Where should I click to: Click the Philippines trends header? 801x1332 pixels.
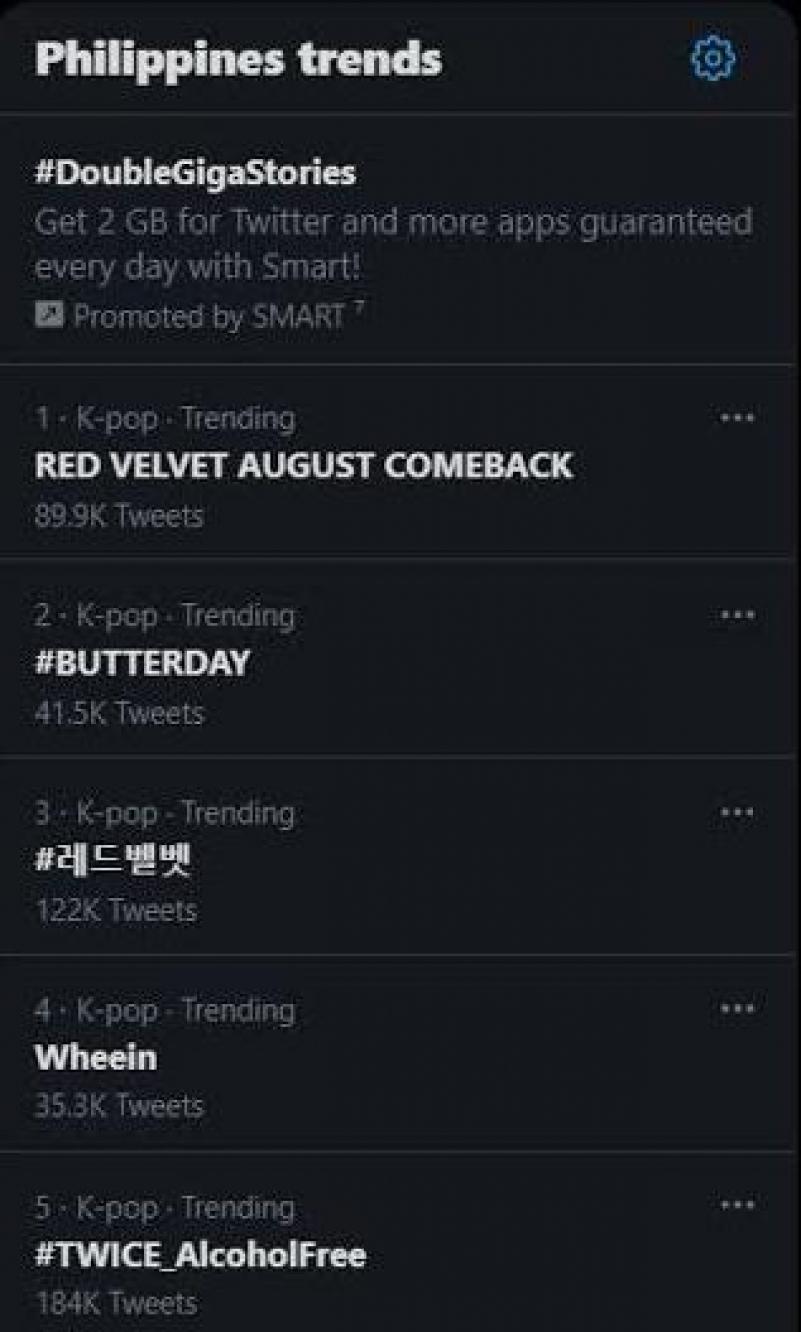[x=238, y=58]
